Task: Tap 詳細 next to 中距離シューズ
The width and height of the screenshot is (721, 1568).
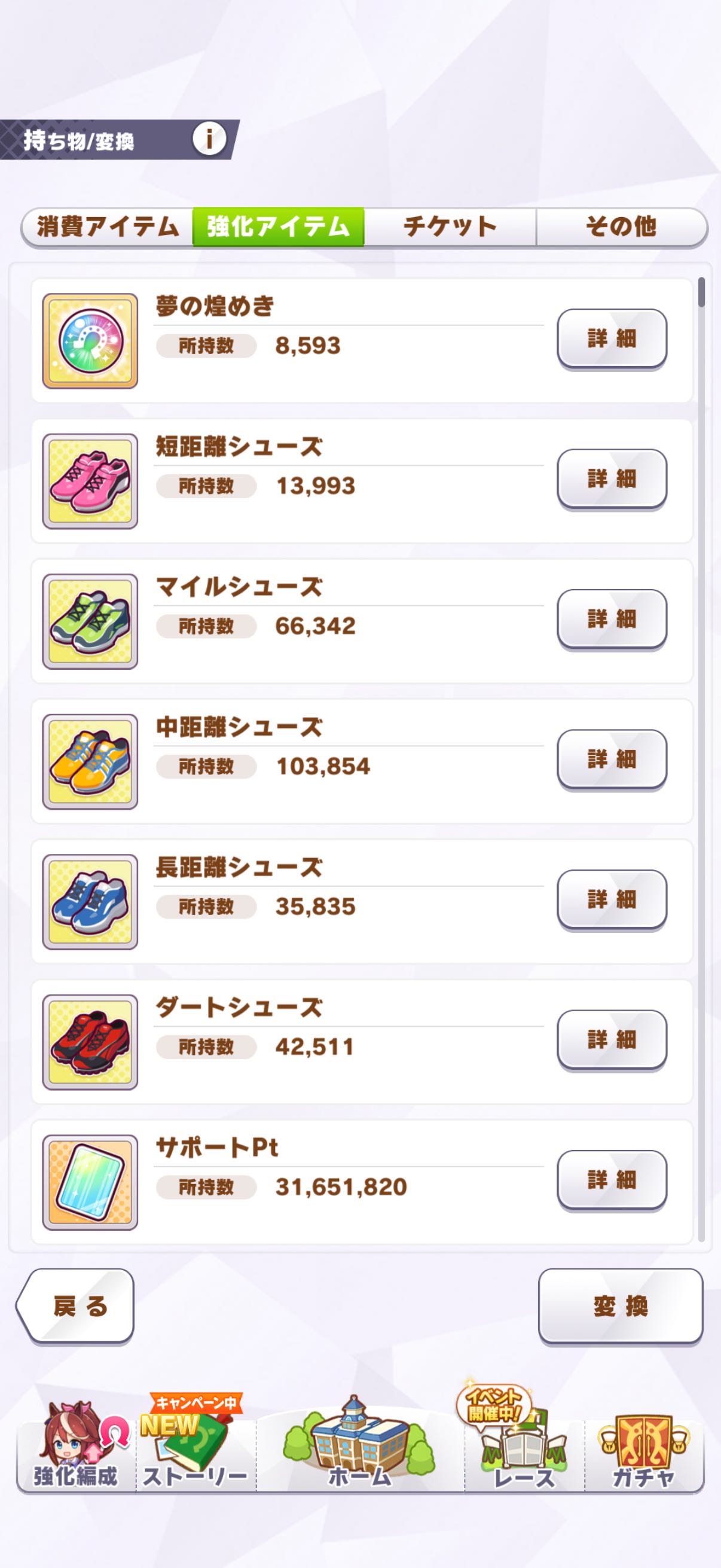Action: click(612, 759)
